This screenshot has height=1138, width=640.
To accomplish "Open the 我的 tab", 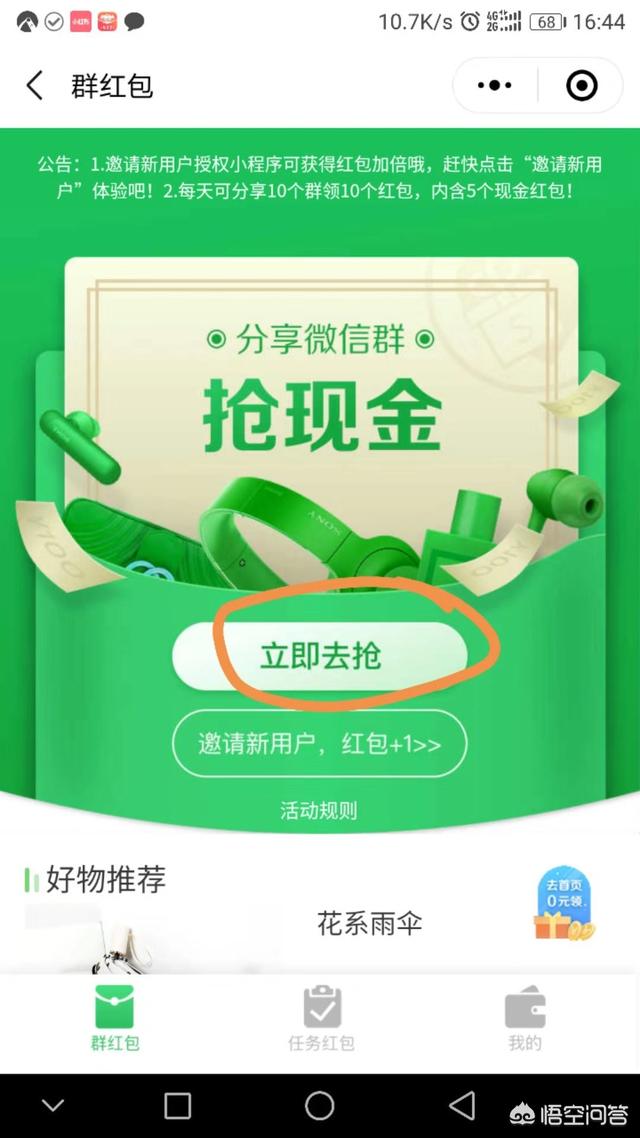I will tap(525, 1020).
